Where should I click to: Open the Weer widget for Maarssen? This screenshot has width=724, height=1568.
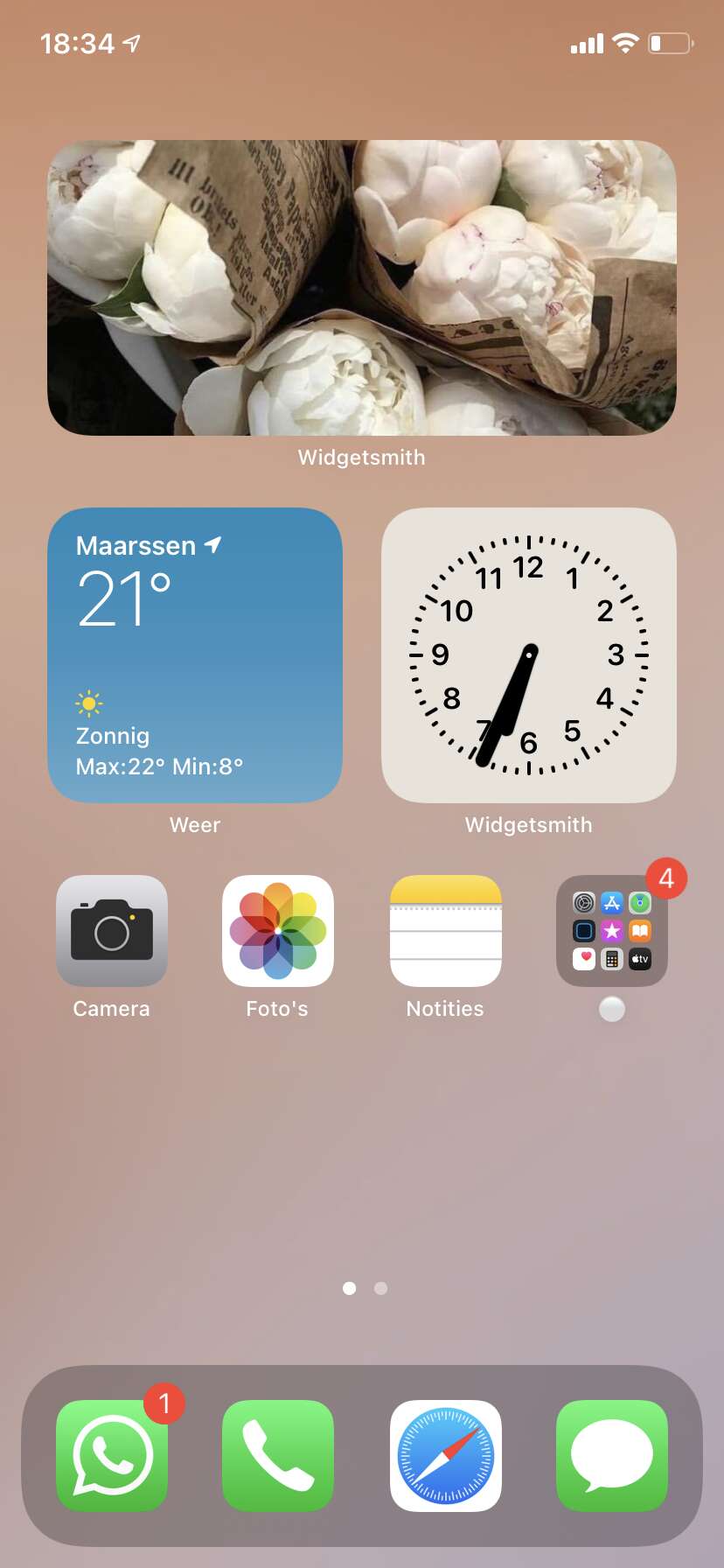pos(195,655)
